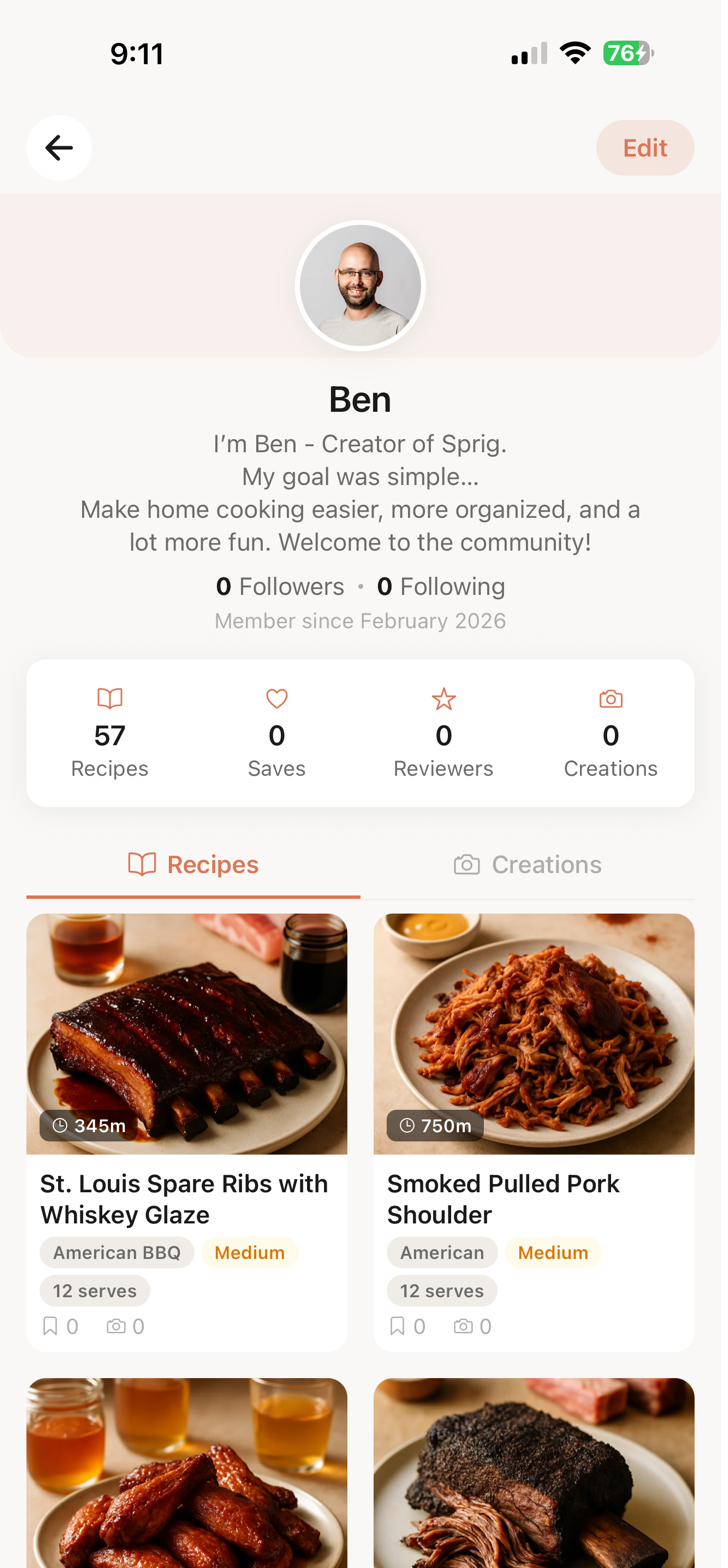This screenshot has width=728, height=1568.
Task: Open the chicken wings recipe thumbnail
Action: (x=187, y=1472)
